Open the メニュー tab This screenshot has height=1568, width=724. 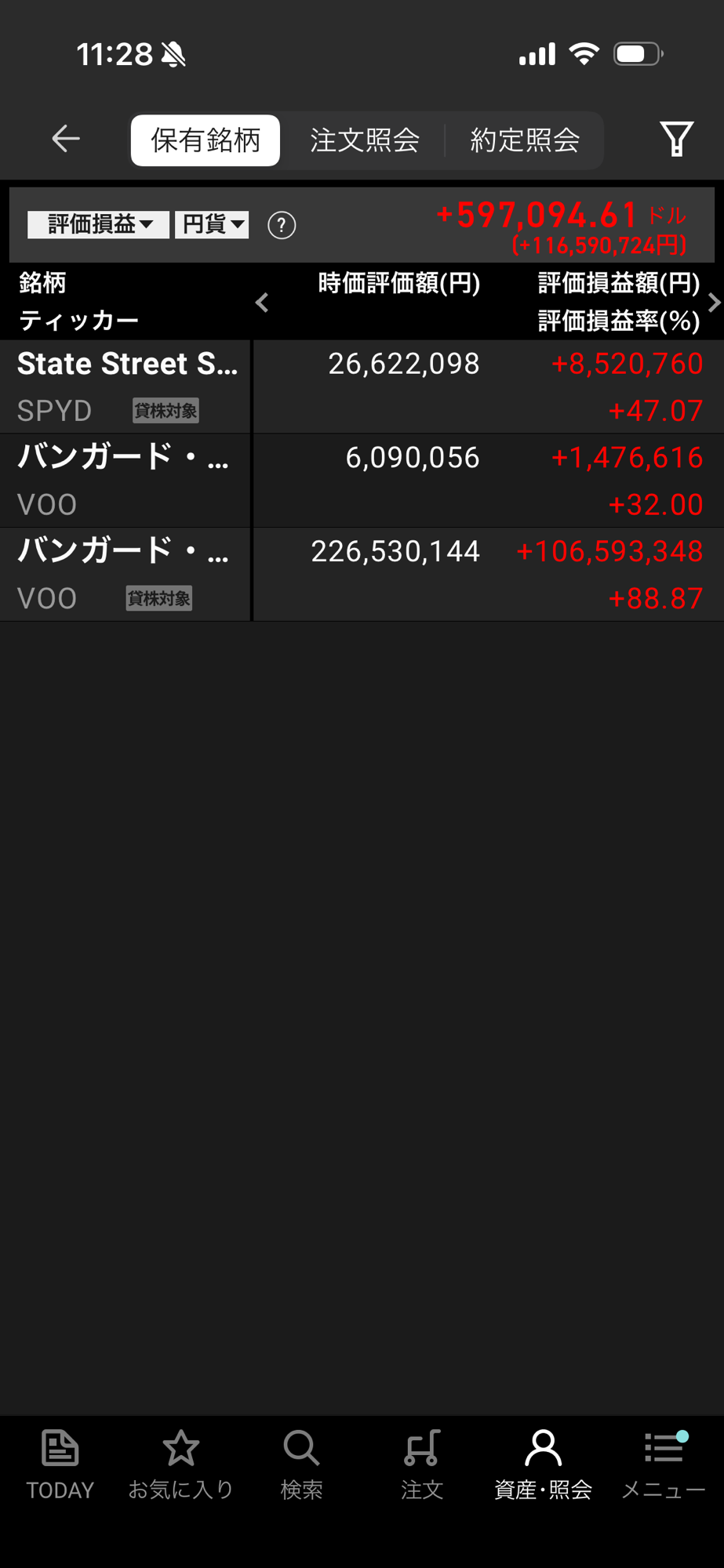point(664,1464)
